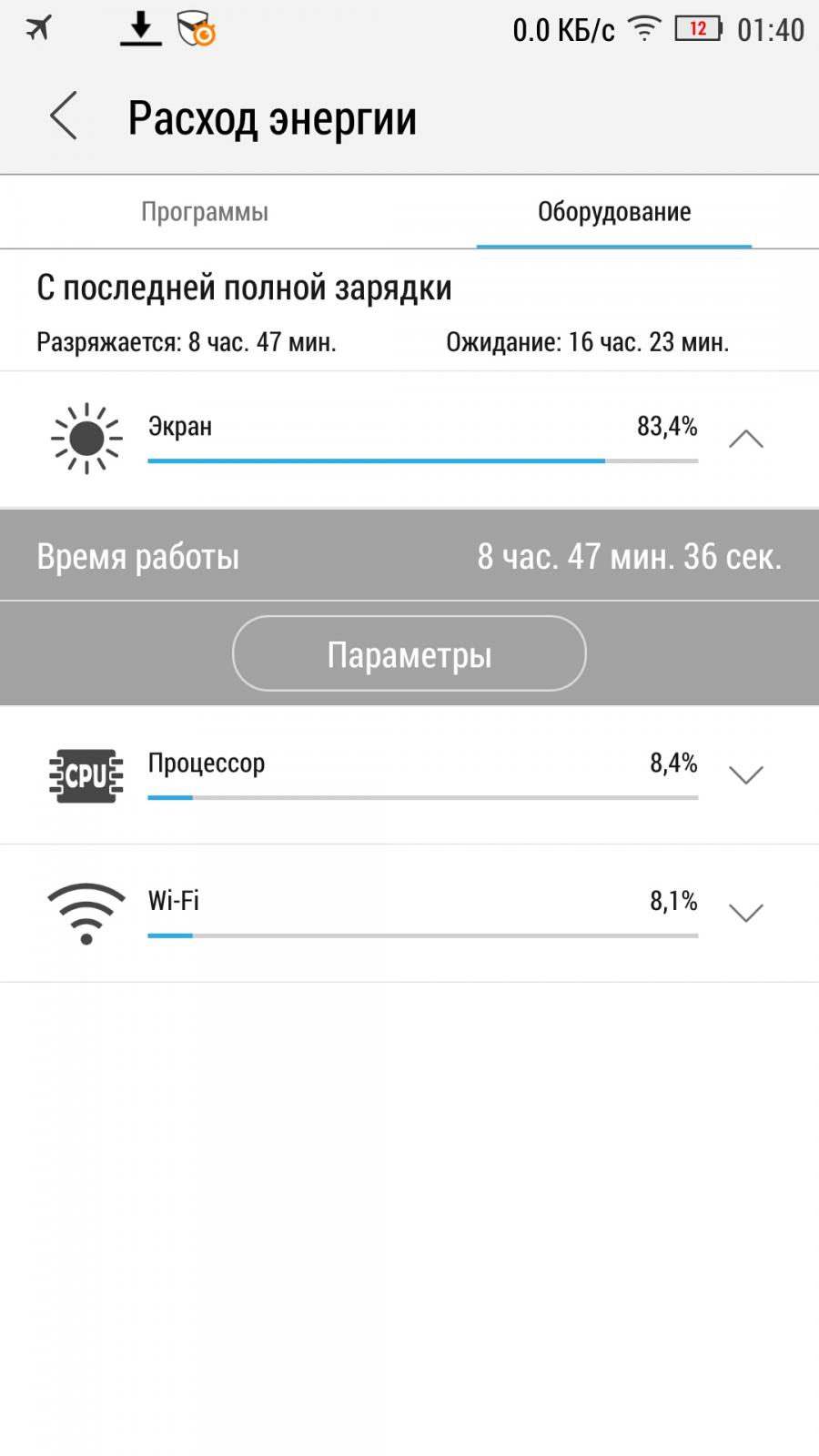Collapse the Экран details section

pyautogui.click(x=746, y=440)
